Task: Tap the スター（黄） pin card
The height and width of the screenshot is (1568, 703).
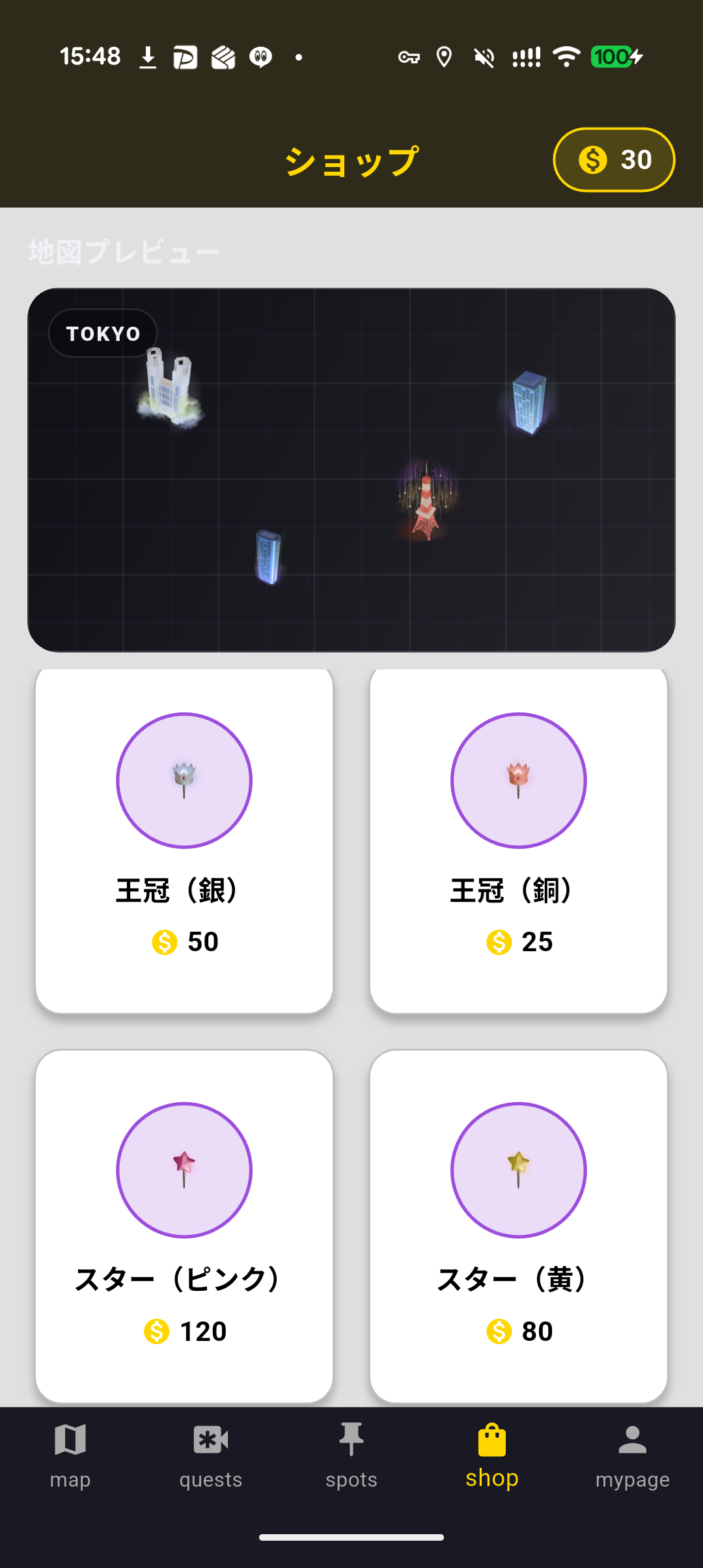Action: pos(519,1226)
